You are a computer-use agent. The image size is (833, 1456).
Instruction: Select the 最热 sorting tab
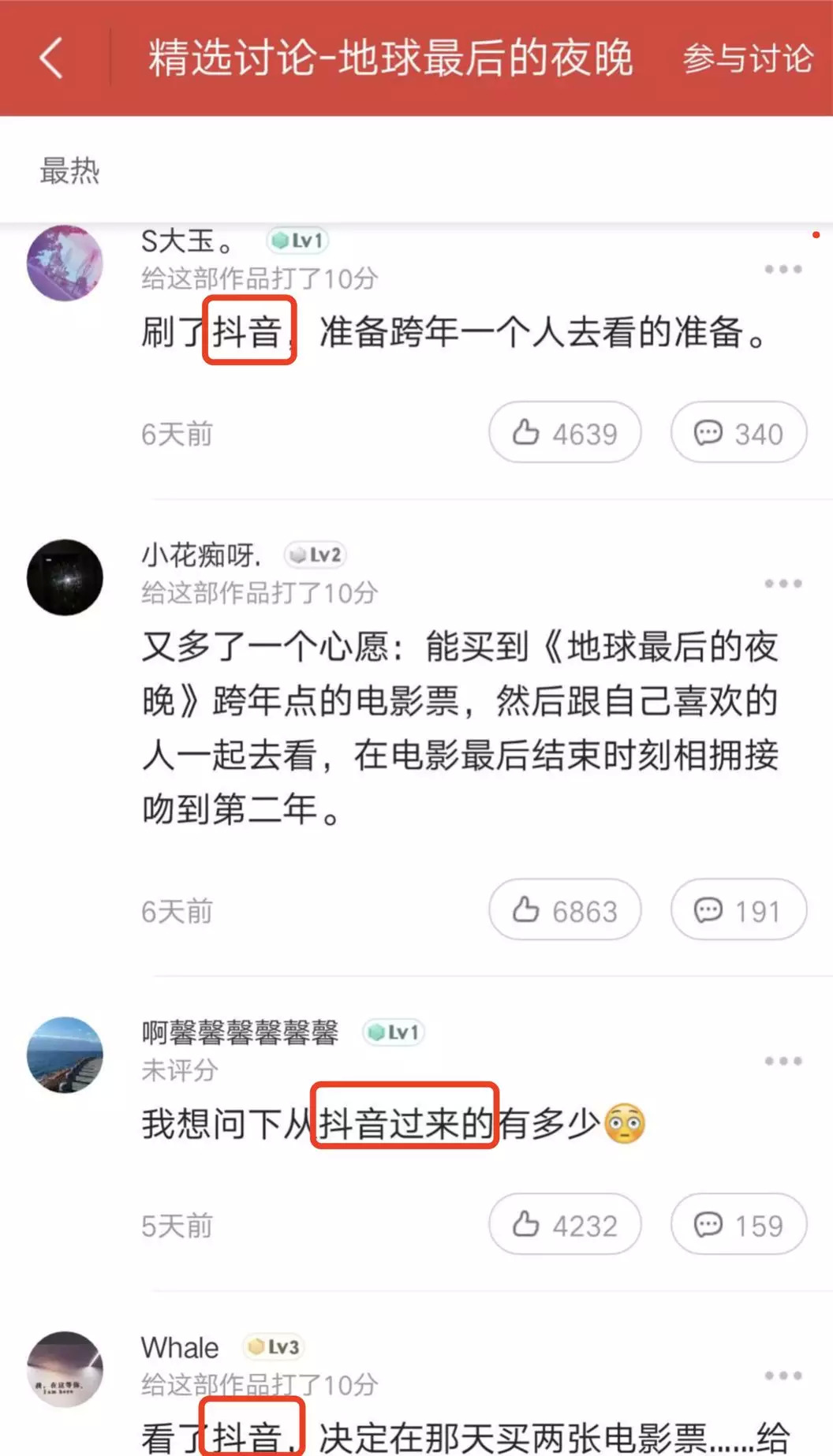click(x=69, y=170)
